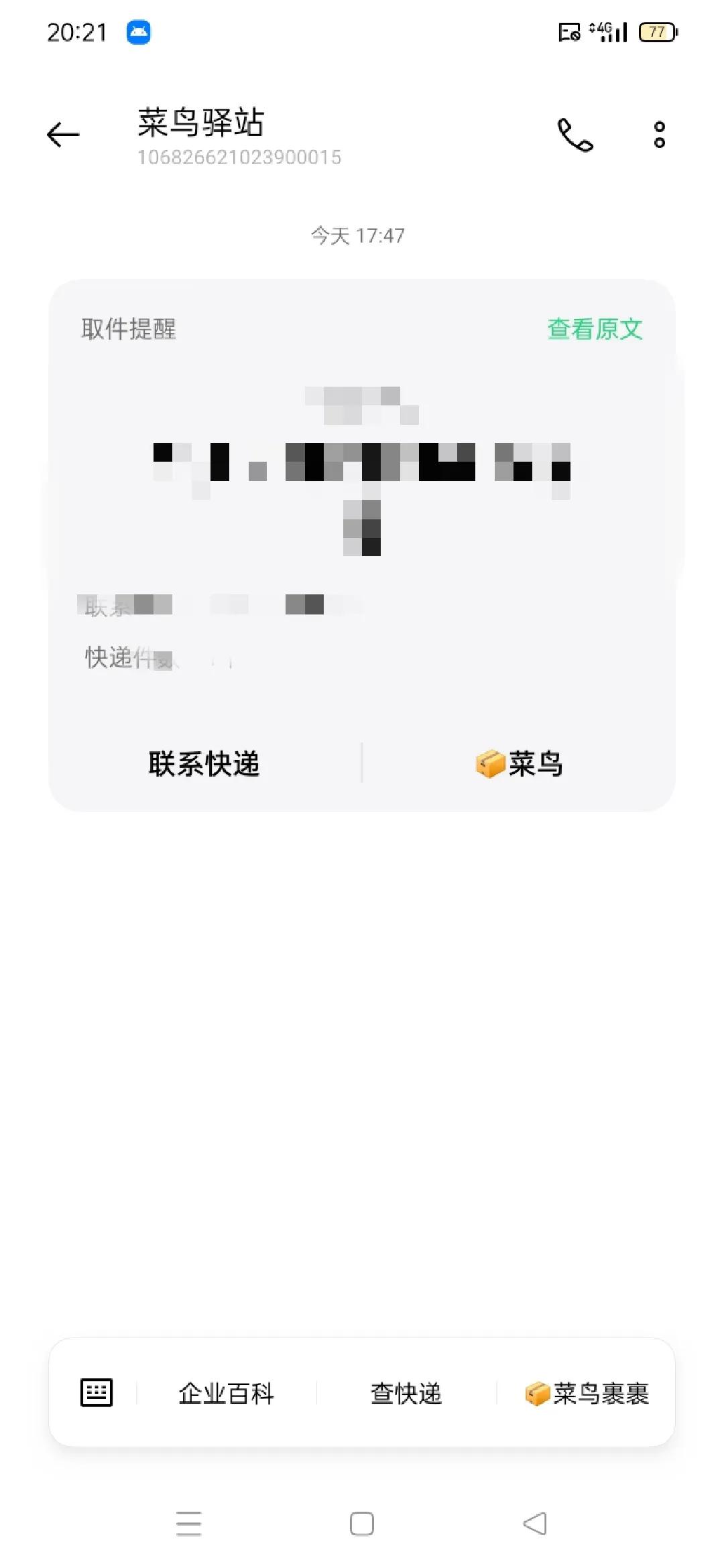Open 菜鸟 from the message card
The height and width of the screenshot is (1568, 724).
pyautogui.click(x=519, y=764)
